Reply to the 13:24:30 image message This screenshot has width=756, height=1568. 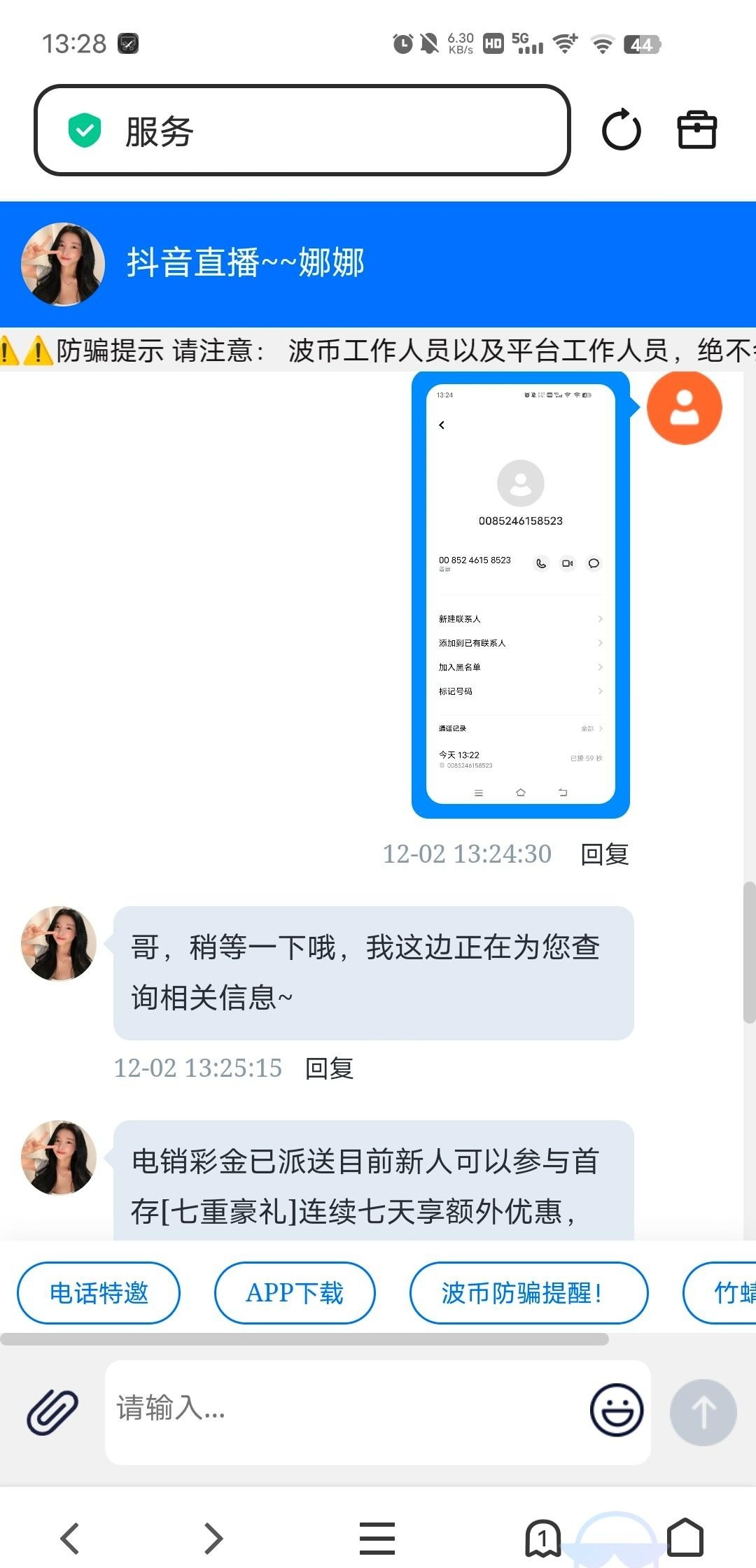click(604, 854)
